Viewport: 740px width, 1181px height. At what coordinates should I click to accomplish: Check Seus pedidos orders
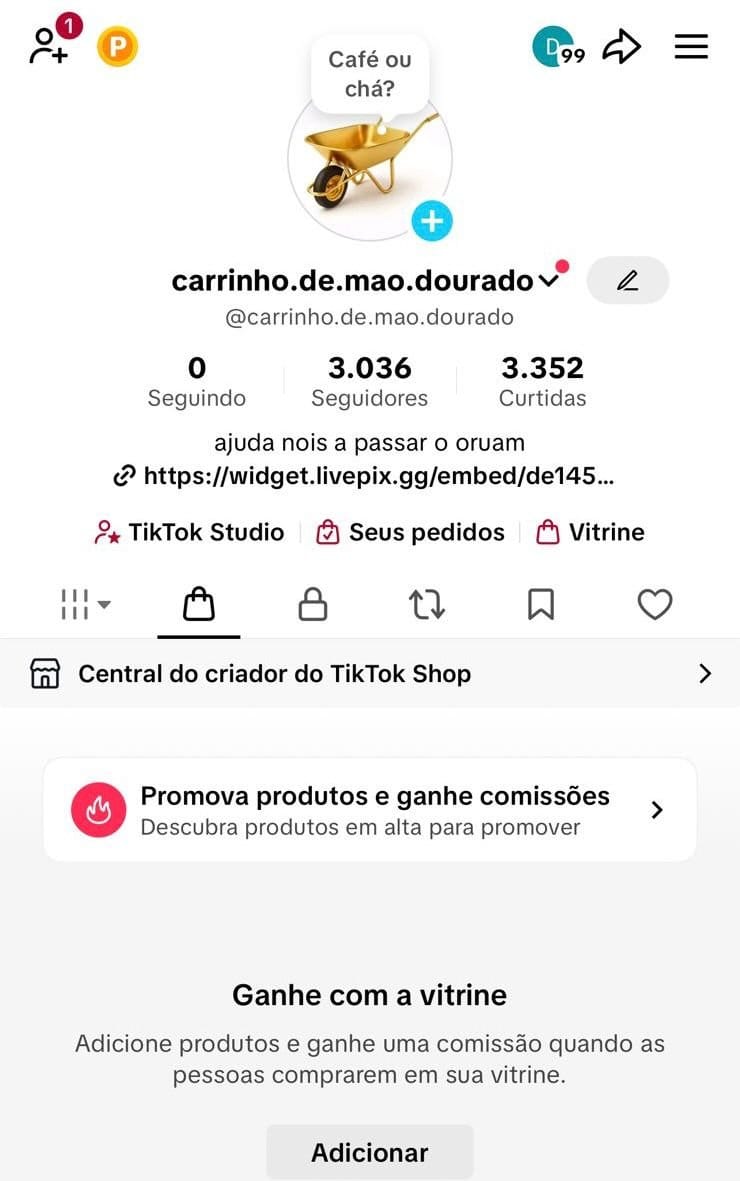413,532
